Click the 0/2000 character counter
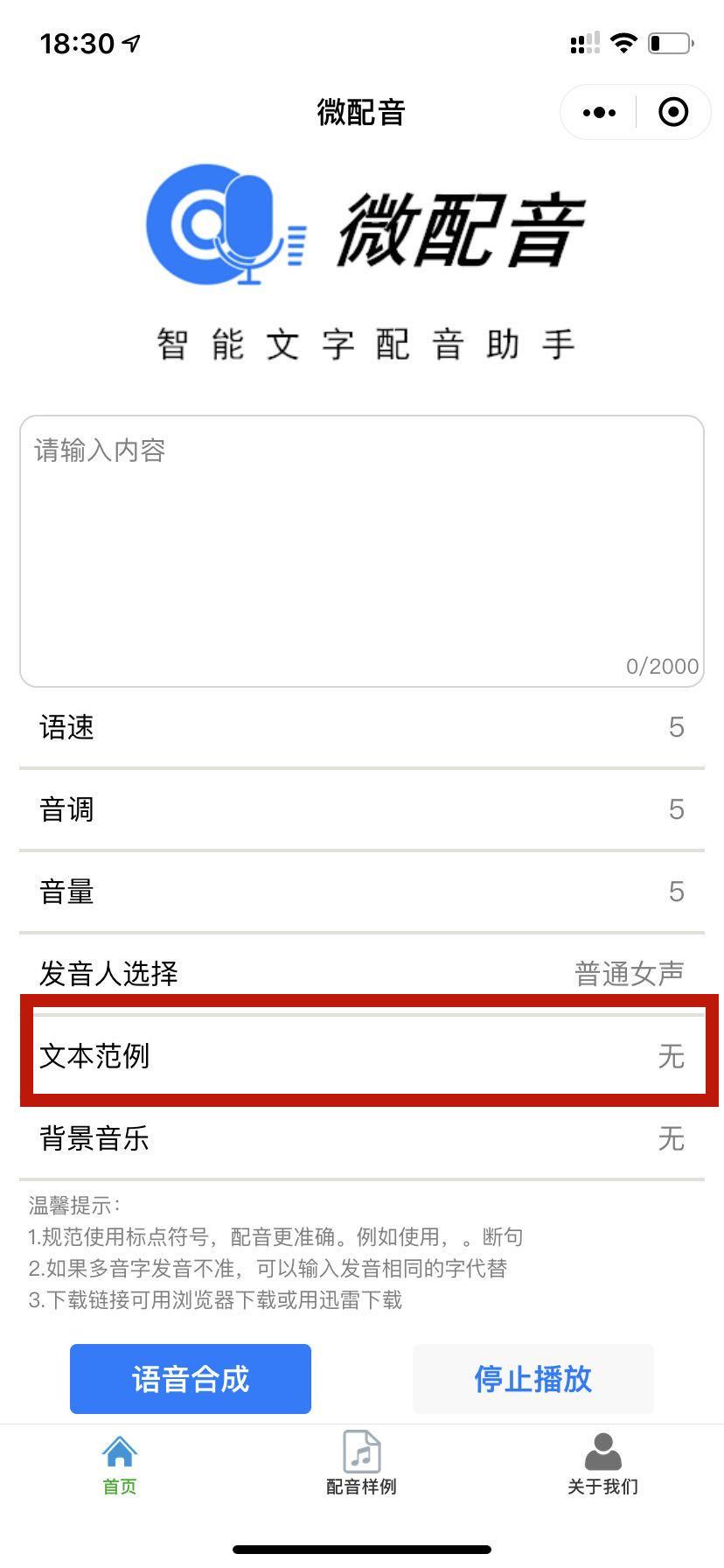 (666, 666)
